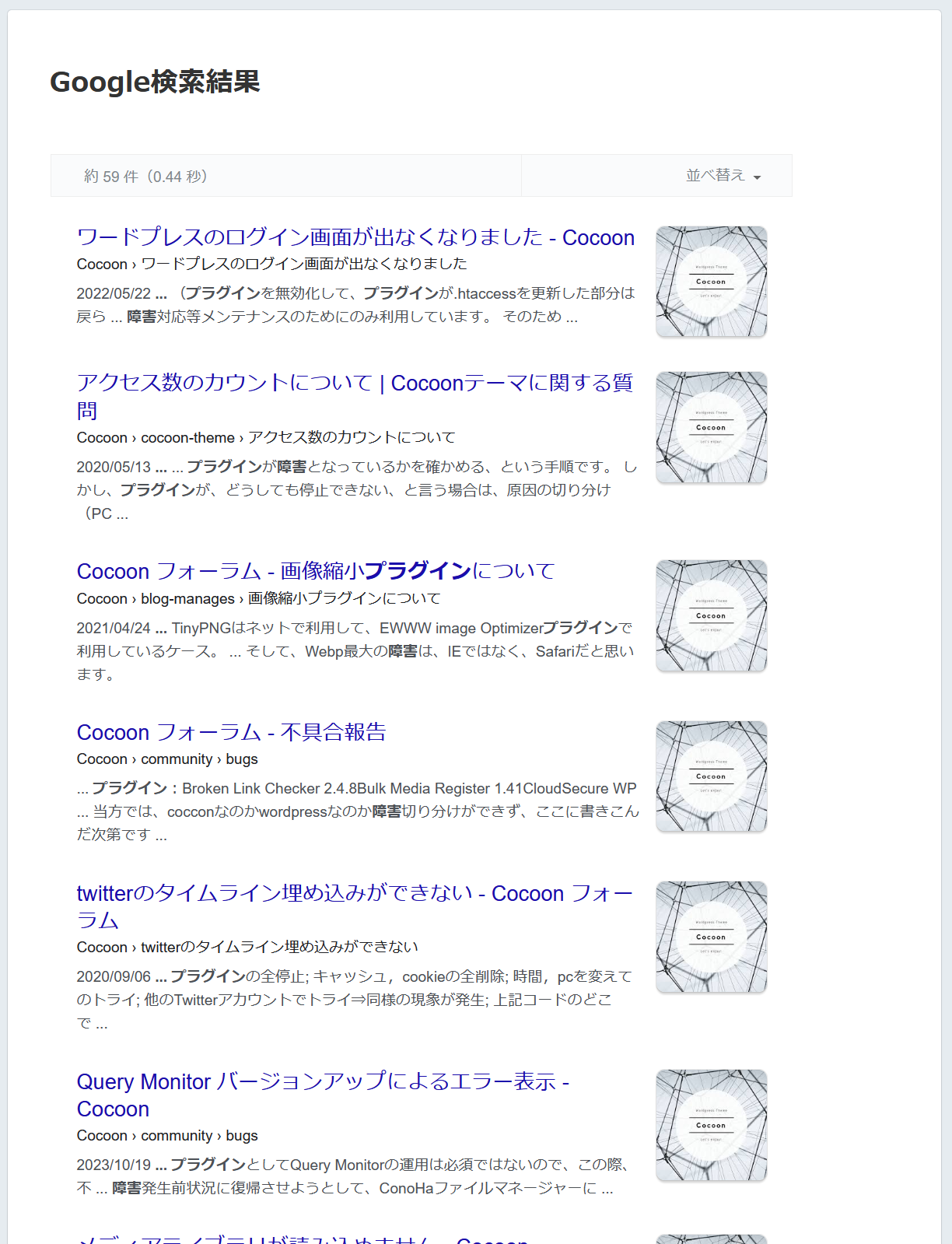952x1244 pixels.
Task: Tap thumbnail beside アクセス数のカウント result
Action: pyautogui.click(x=712, y=427)
